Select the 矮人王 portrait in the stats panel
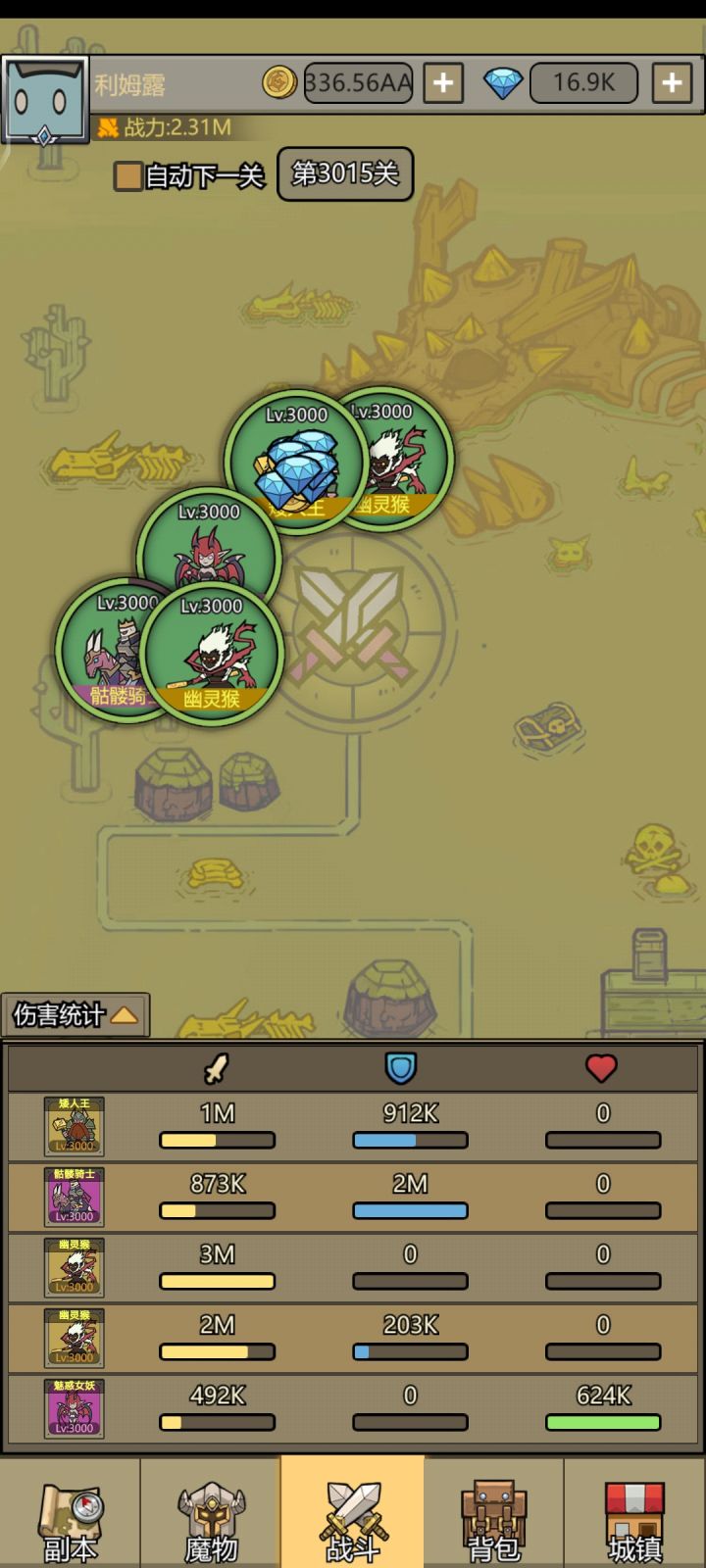This screenshot has height=1568, width=706. pos(72,1127)
